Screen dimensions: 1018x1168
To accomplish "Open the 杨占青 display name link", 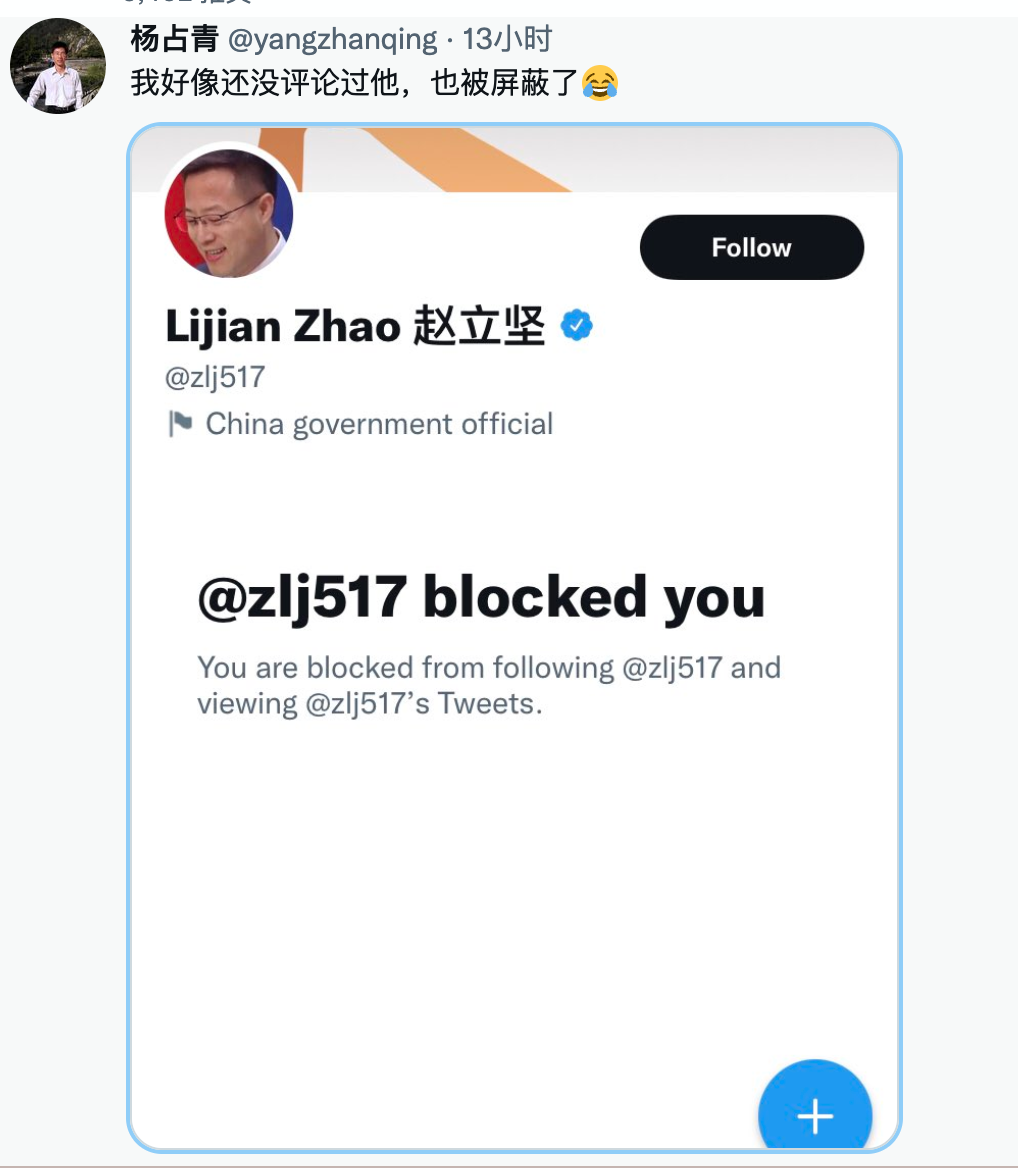I will coord(174,40).
